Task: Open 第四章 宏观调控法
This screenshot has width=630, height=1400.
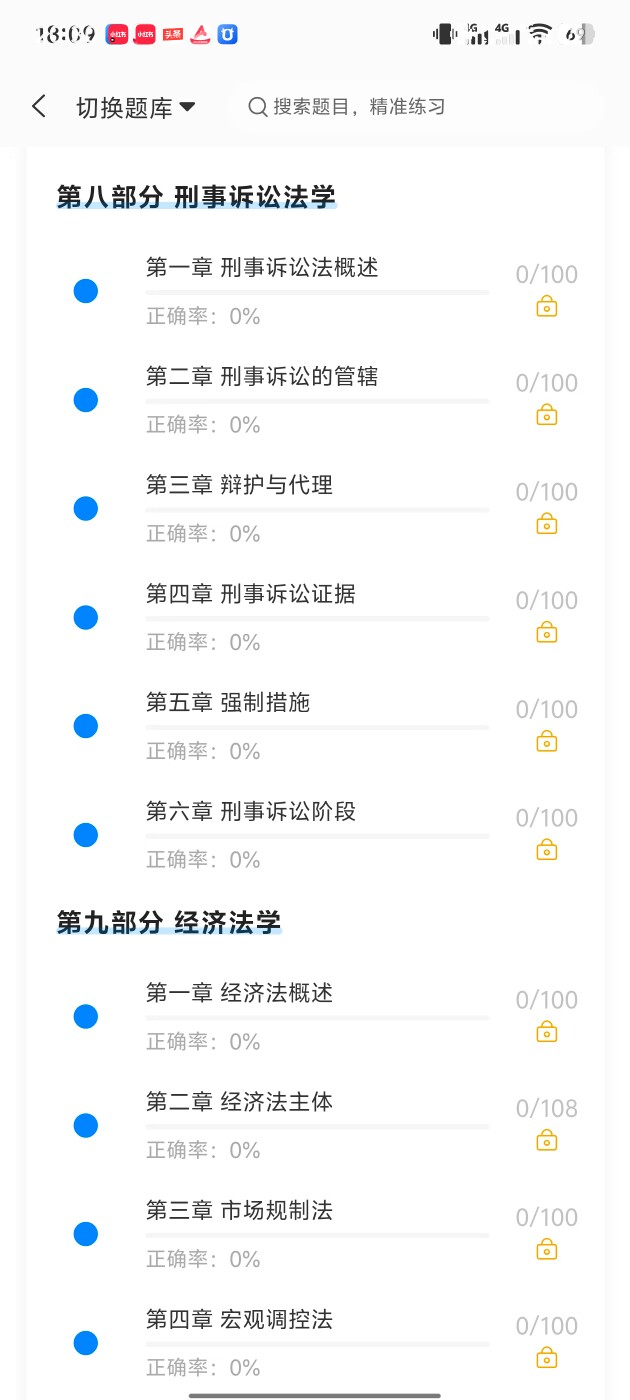Action: (x=316, y=1343)
